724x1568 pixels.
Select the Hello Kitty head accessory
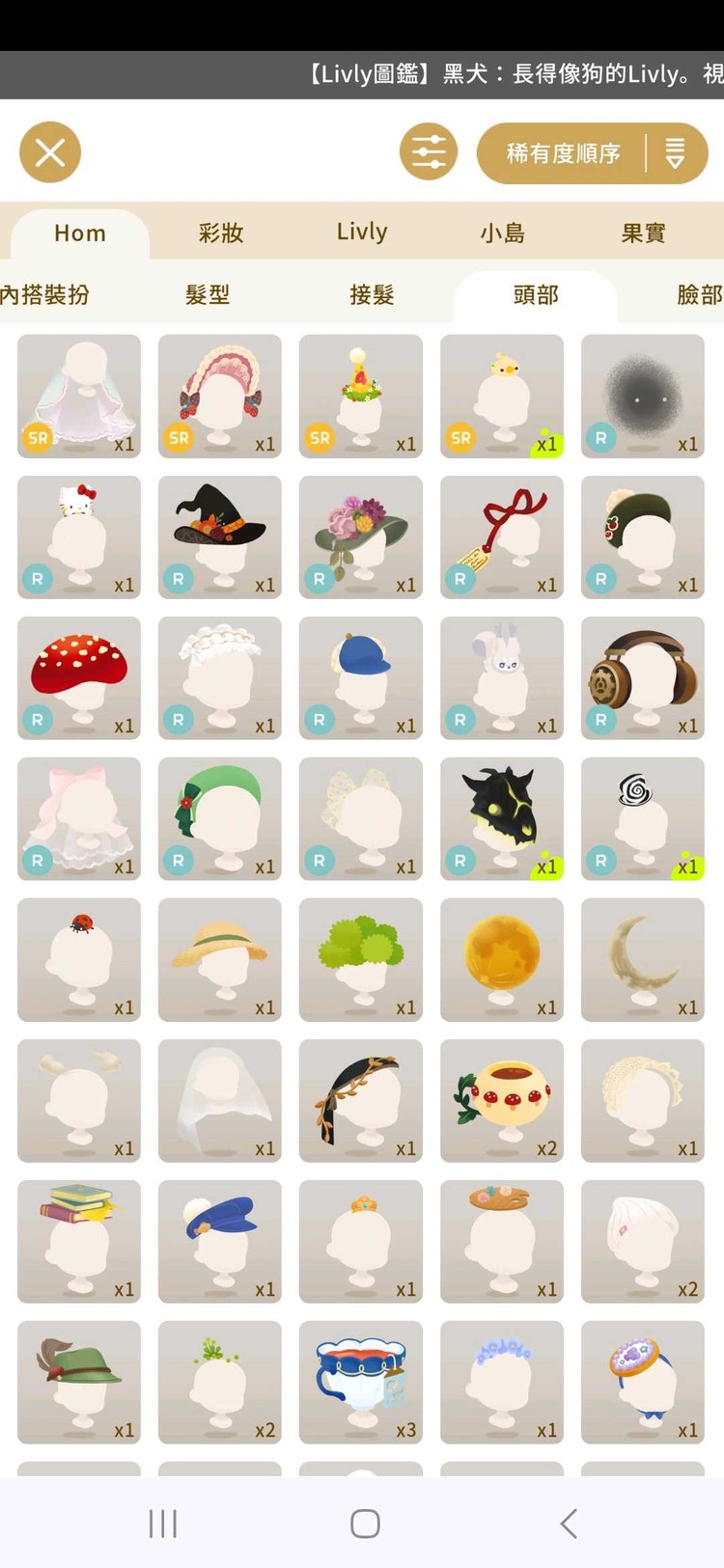[79, 536]
